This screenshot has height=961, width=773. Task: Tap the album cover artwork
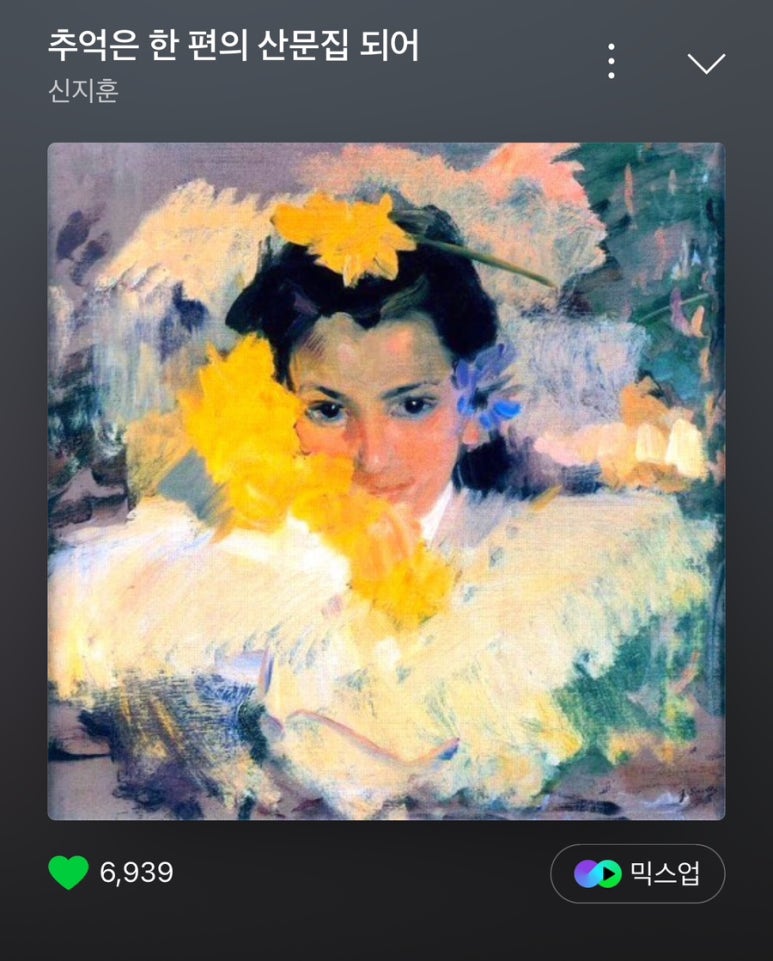pyautogui.click(x=386, y=481)
